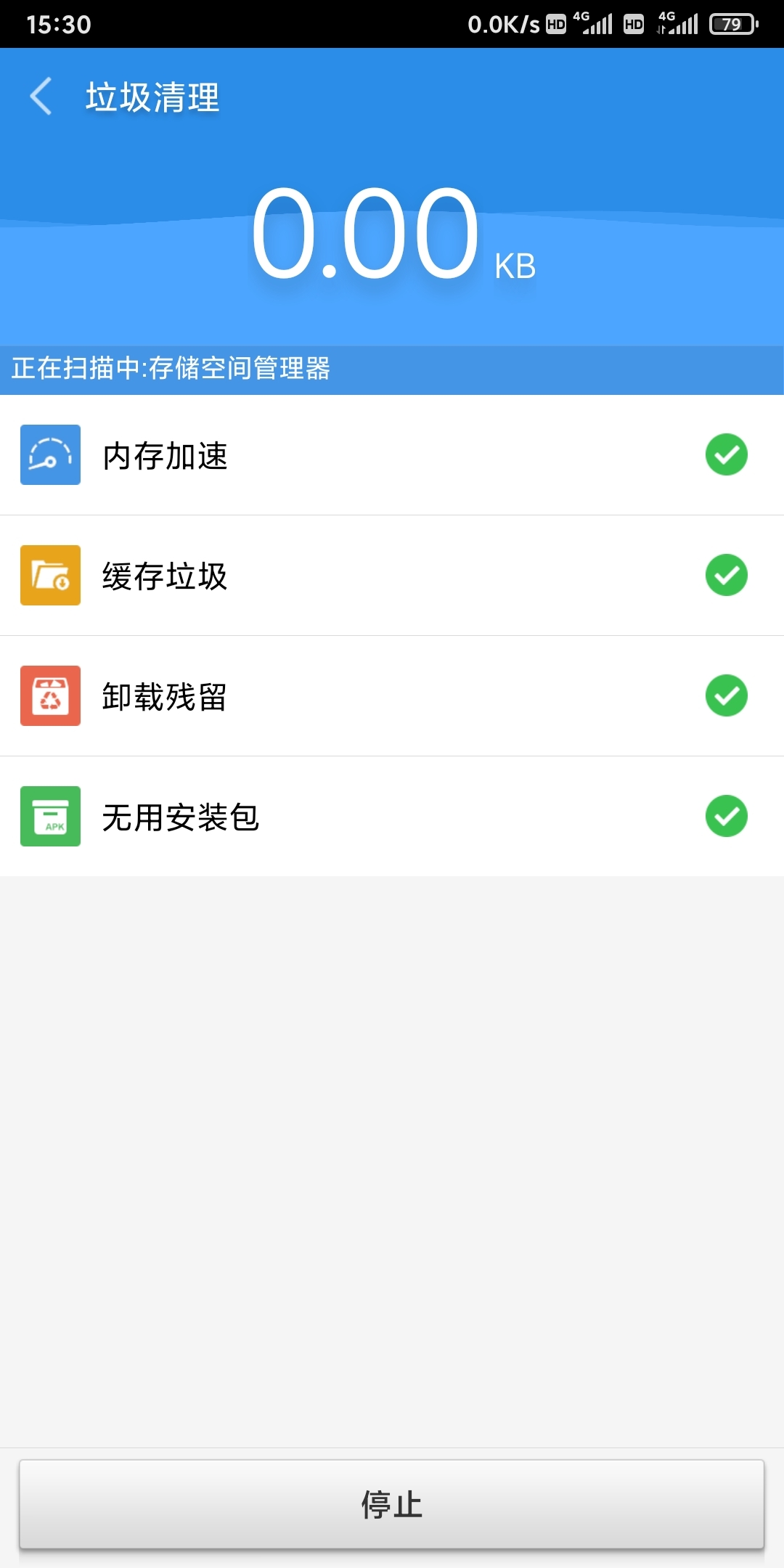784x1568 pixels.
Task: Expand the 内存加速 row for details
Action: click(392, 457)
